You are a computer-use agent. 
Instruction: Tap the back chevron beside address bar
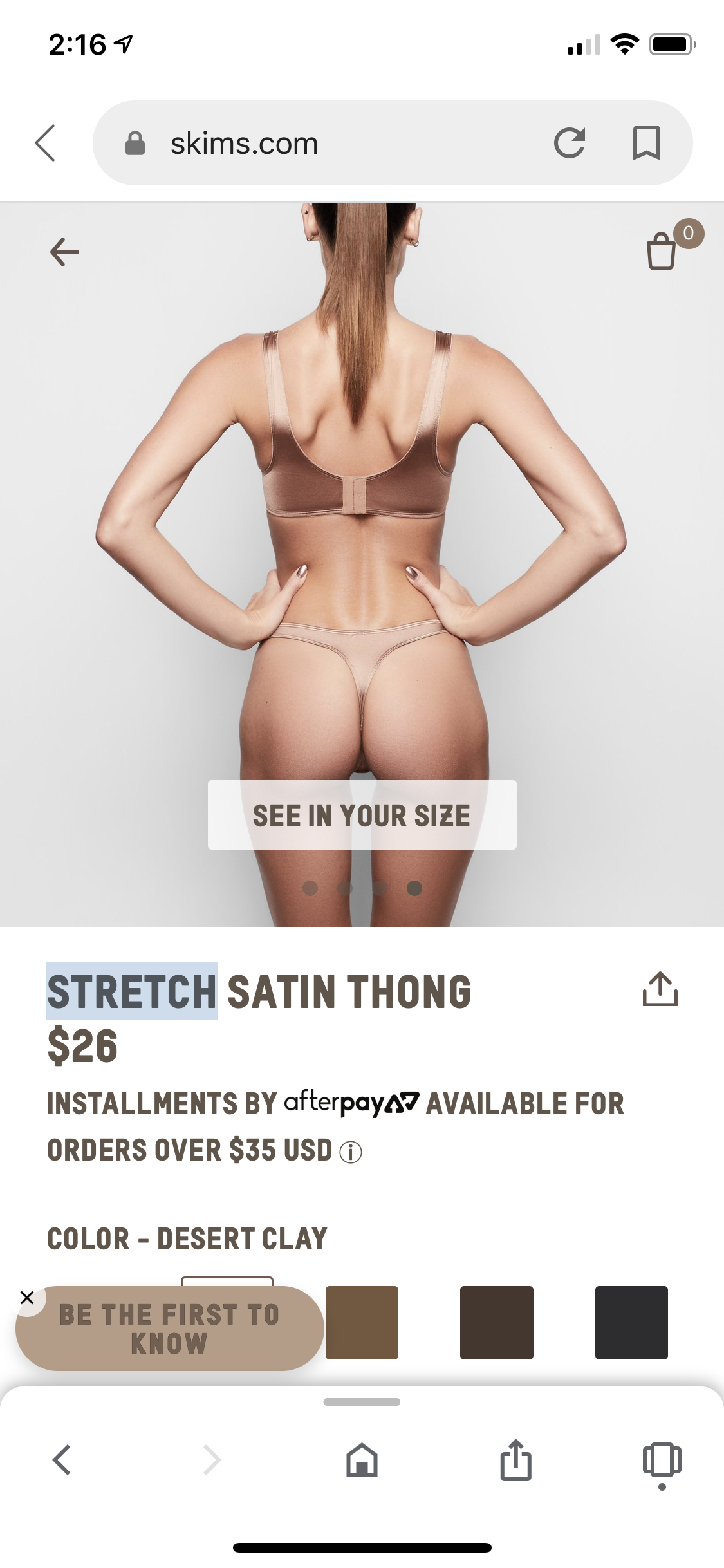45,143
